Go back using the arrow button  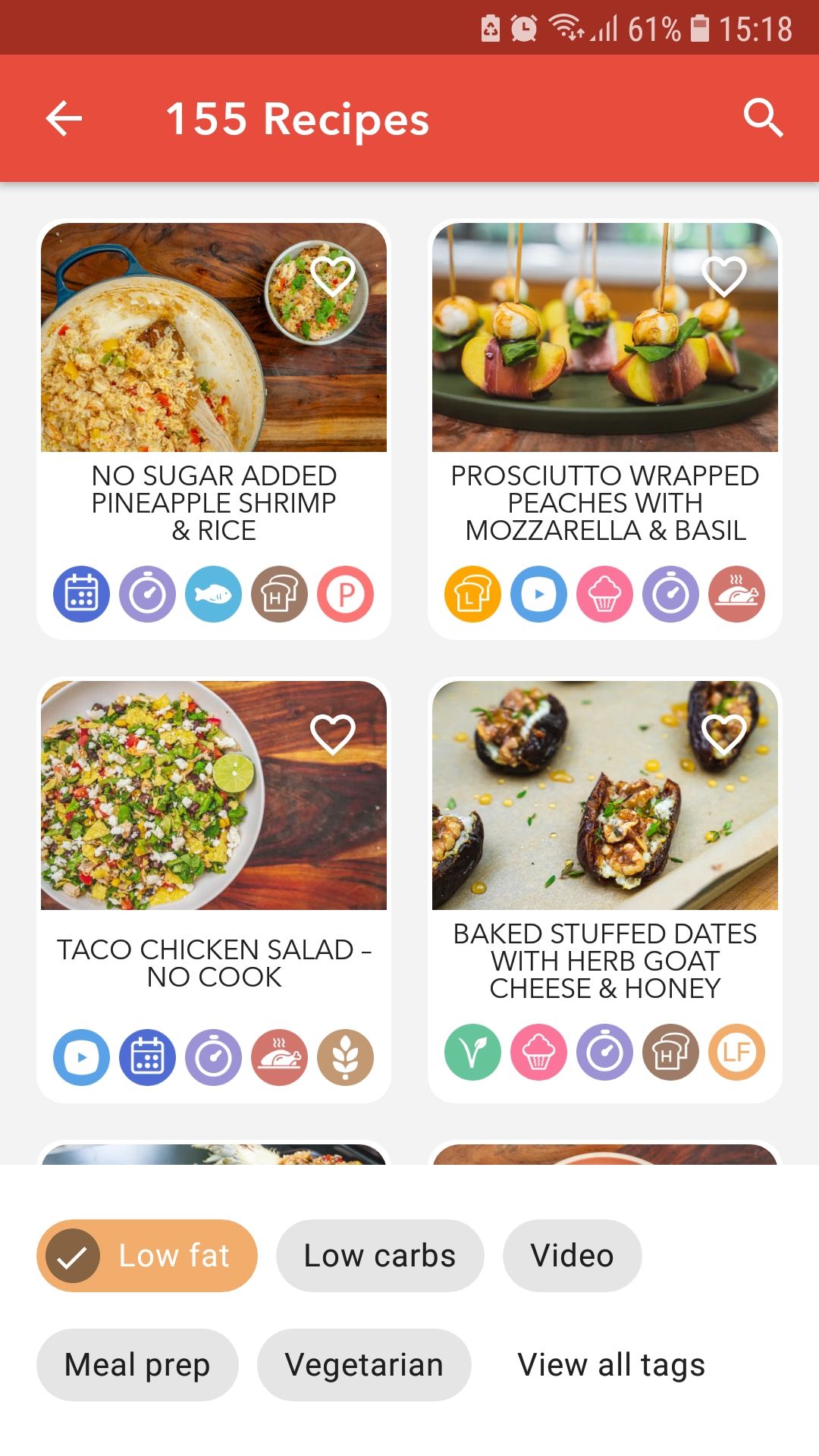(63, 118)
